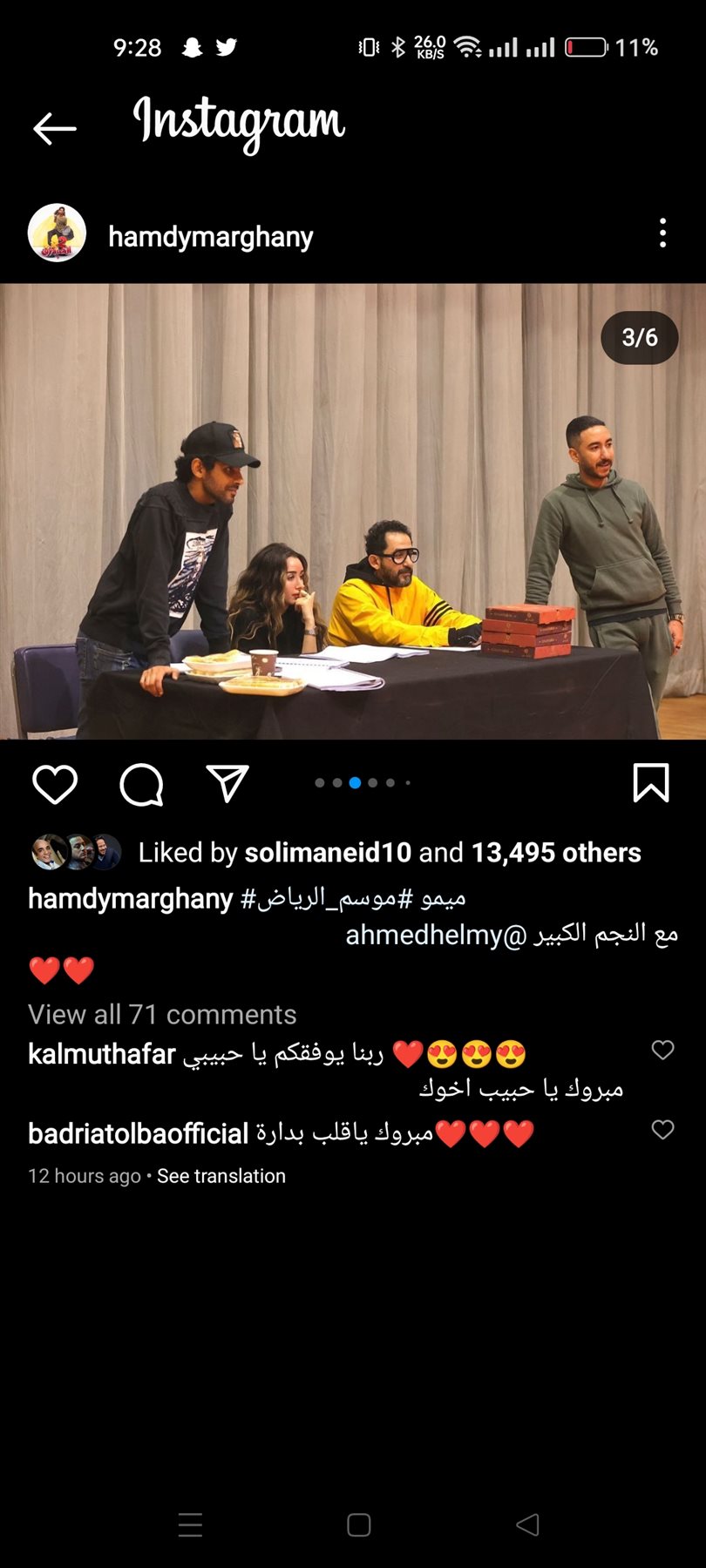Open the post's three-dot options menu
The image size is (706, 1568).
(x=662, y=233)
